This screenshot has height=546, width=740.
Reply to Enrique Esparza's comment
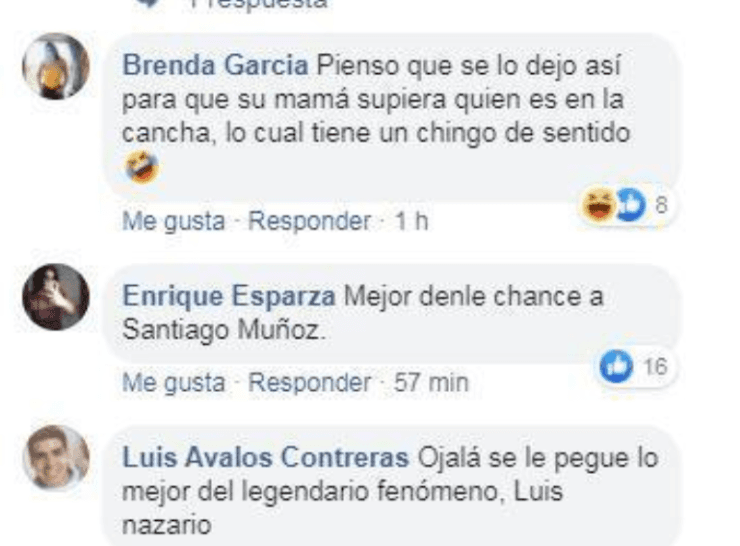click(309, 382)
